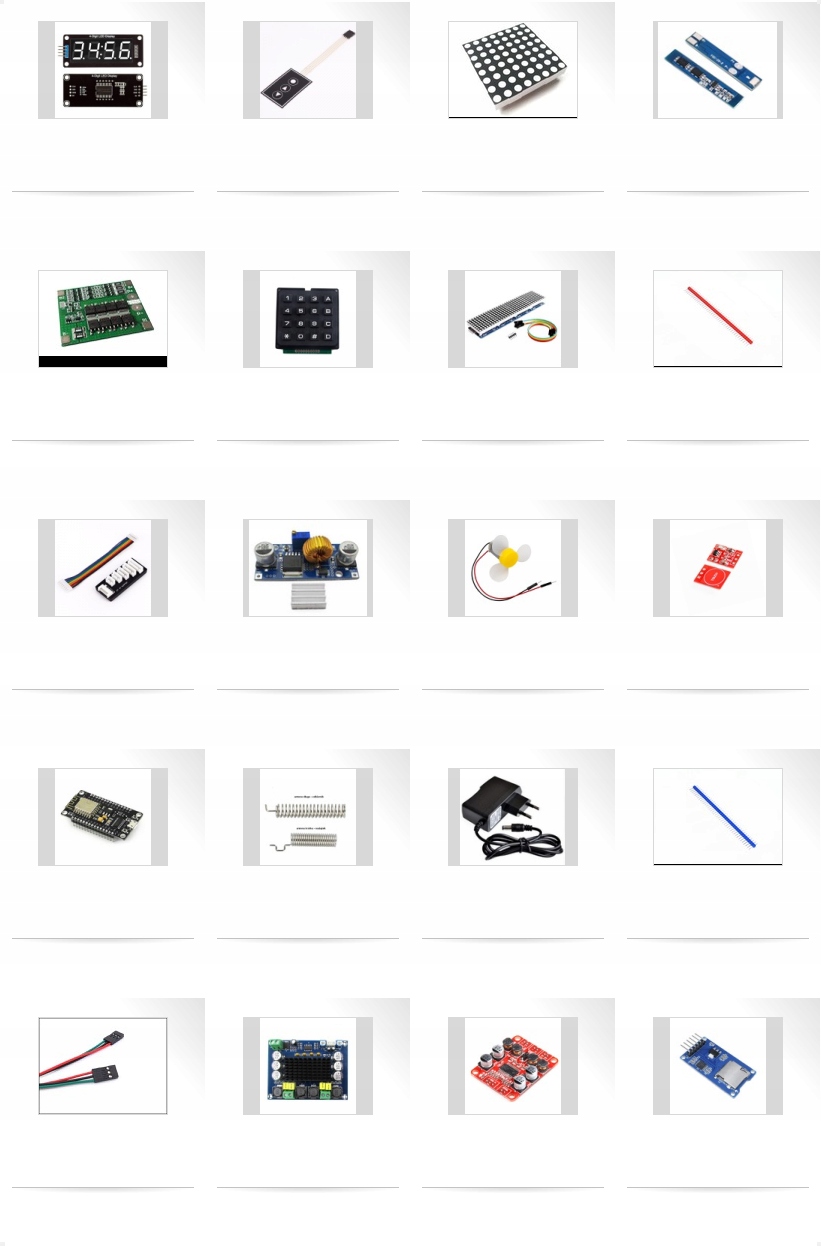Open the spring coil antenna product
The image size is (821, 1246).
pyautogui.click(x=308, y=816)
